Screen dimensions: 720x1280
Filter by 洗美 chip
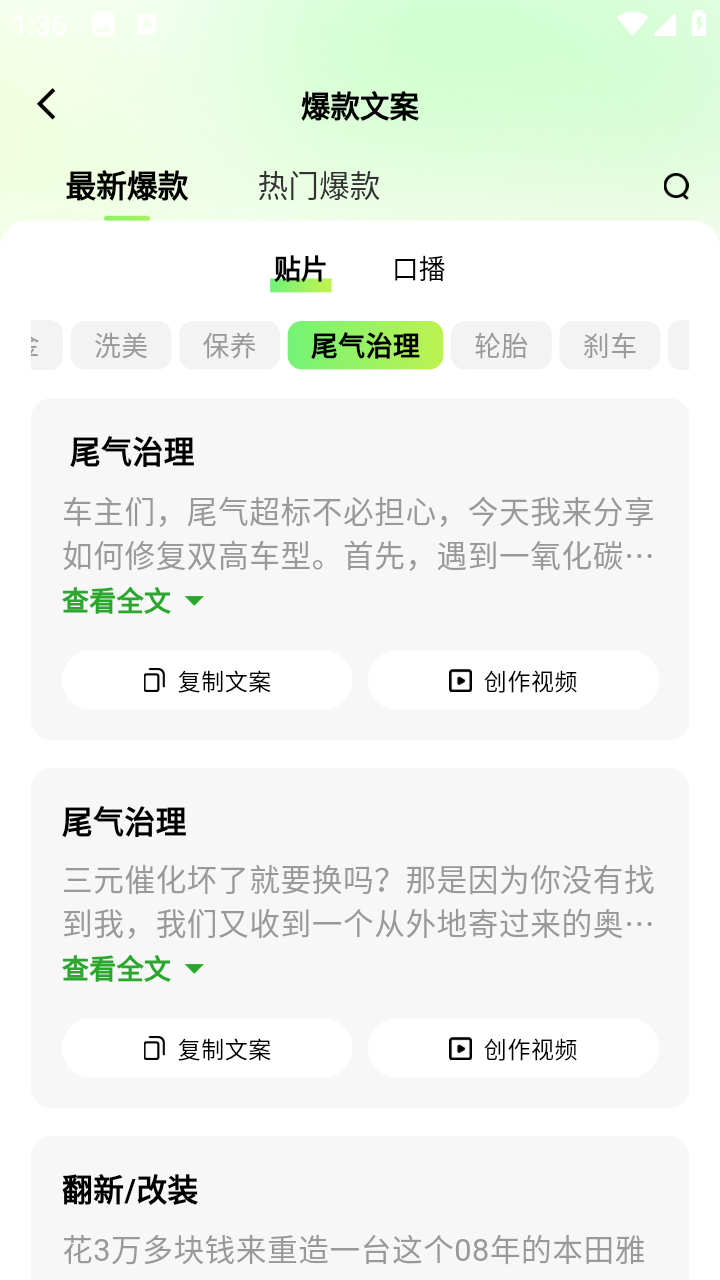point(121,346)
